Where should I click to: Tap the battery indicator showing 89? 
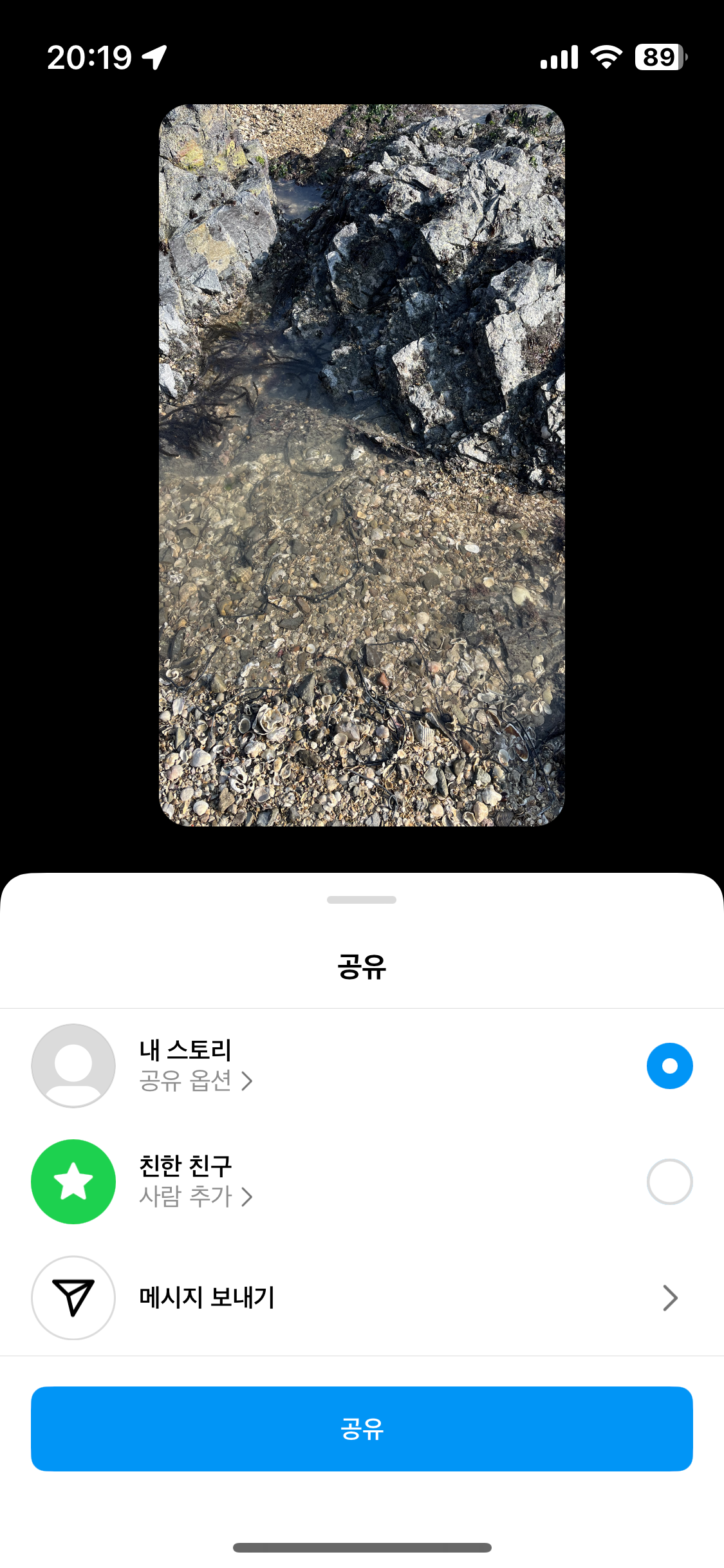coord(656,58)
